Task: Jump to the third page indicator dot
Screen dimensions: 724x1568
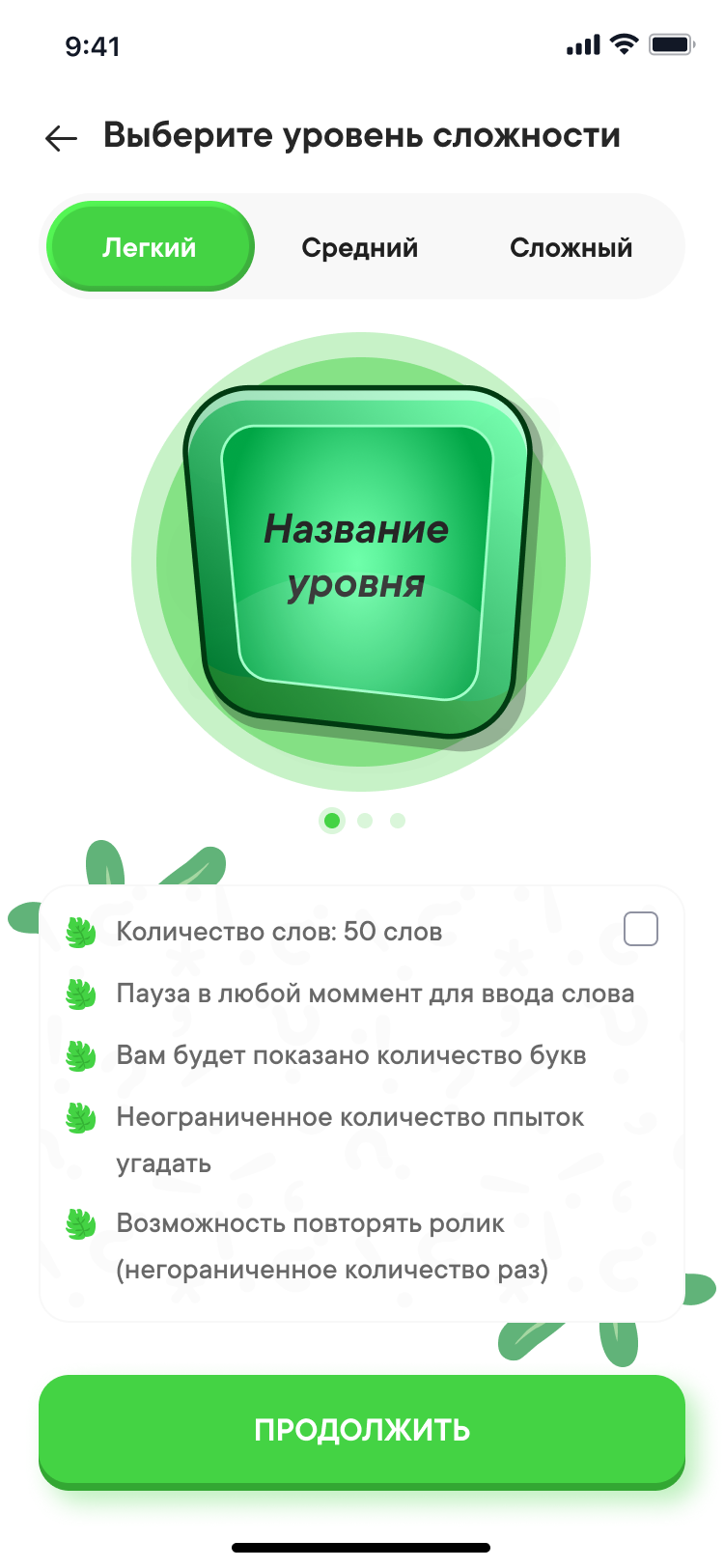Action: (x=398, y=821)
